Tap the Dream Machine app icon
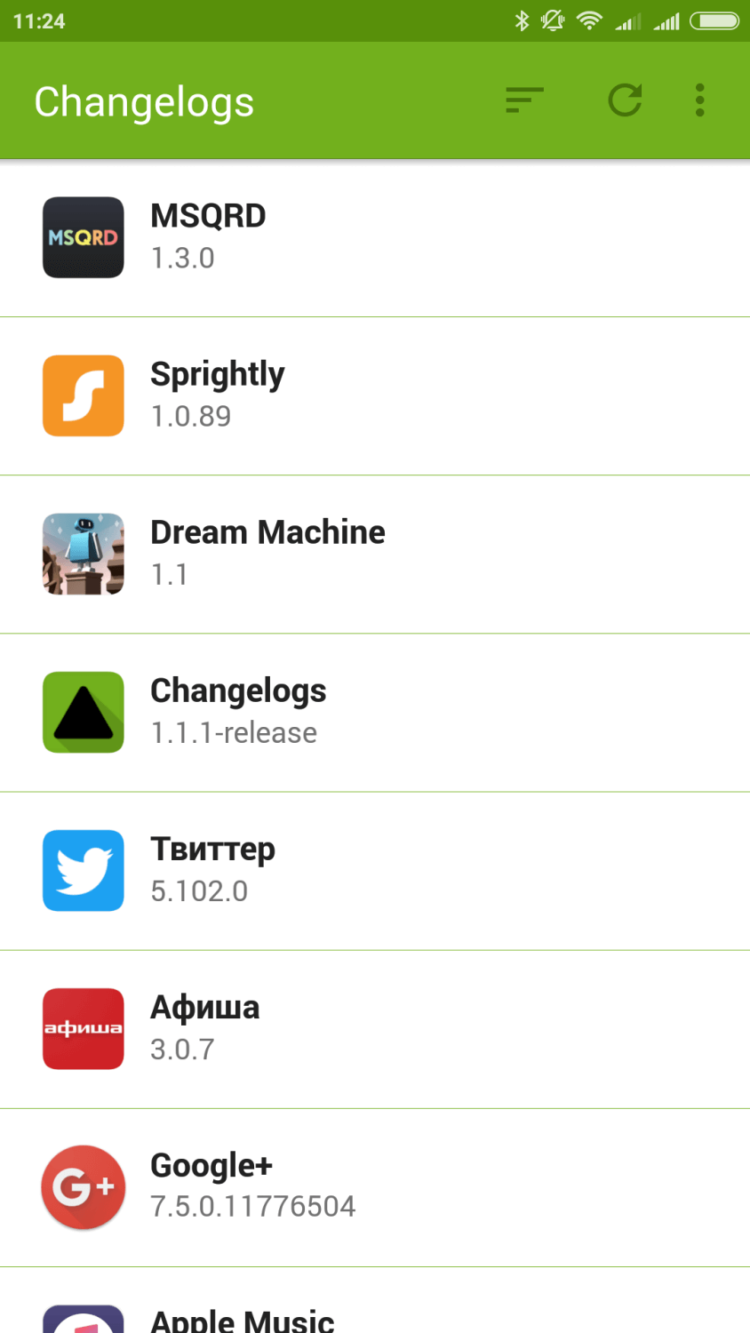750x1333 pixels. coord(82,553)
